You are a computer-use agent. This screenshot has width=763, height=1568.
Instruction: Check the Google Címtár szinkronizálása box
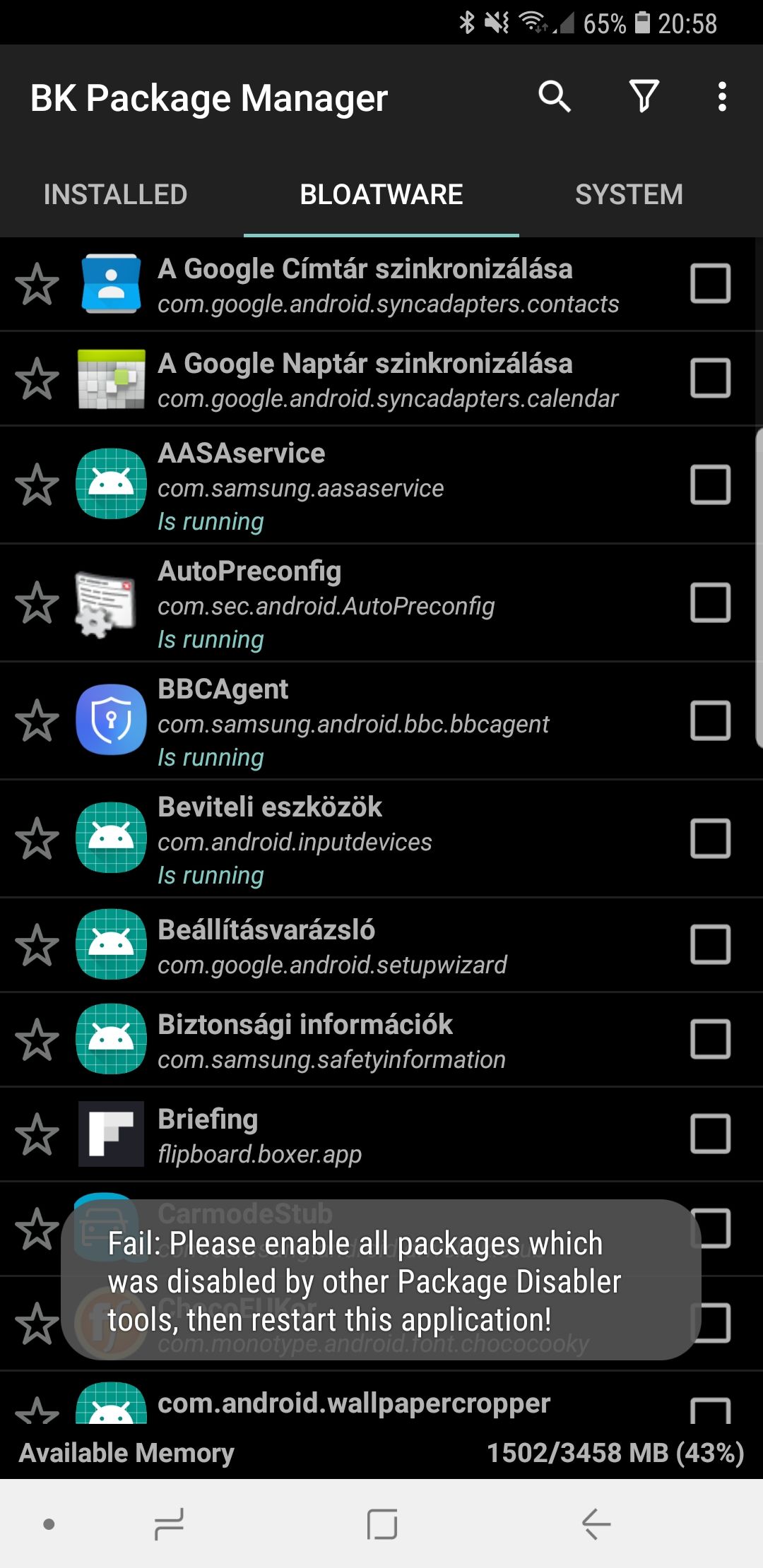click(x=710, y=284)
